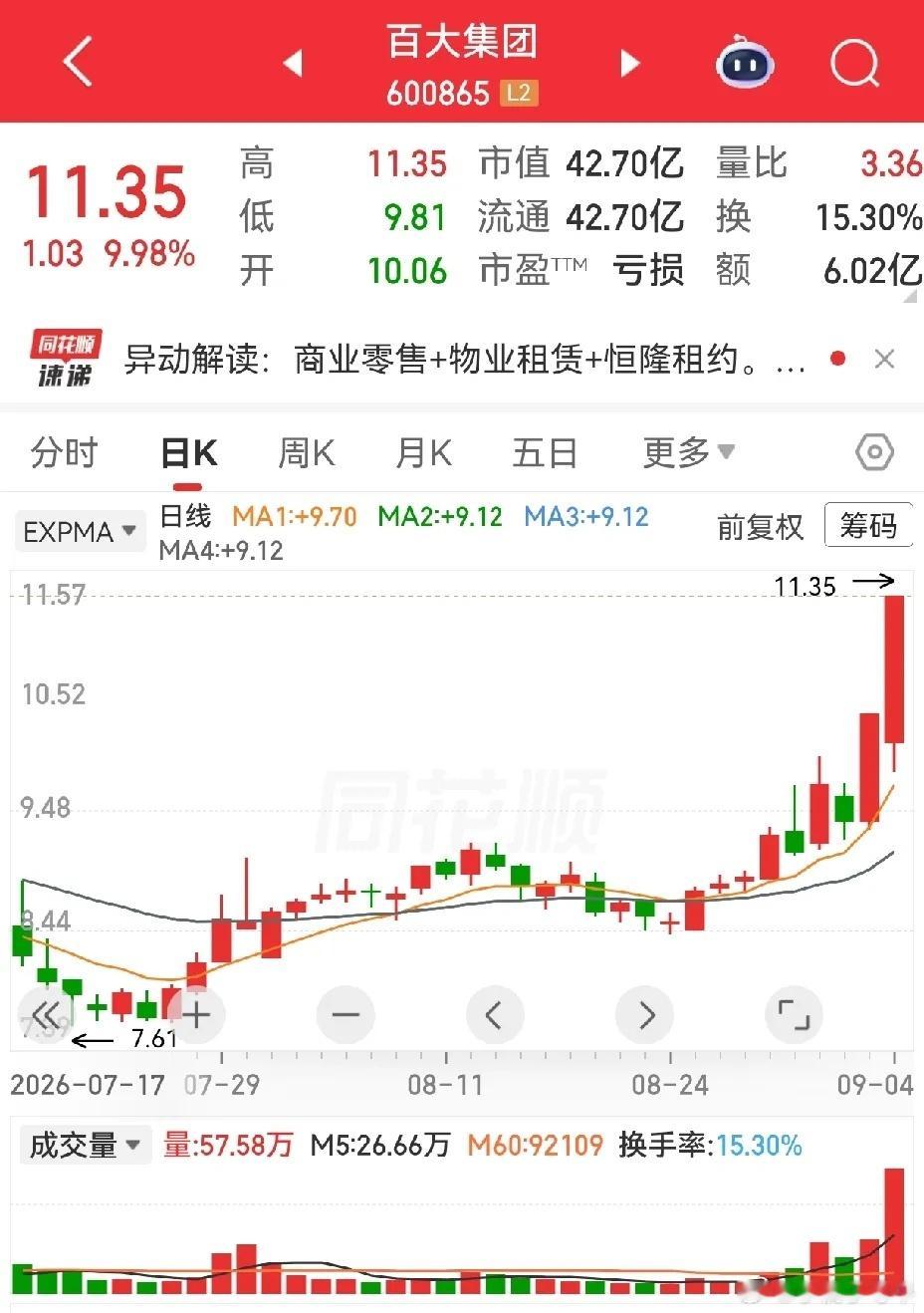Open the 成交量 indicator dropdown
Viewport: 924px width, 1313px height.
(x=84, y=1145)
